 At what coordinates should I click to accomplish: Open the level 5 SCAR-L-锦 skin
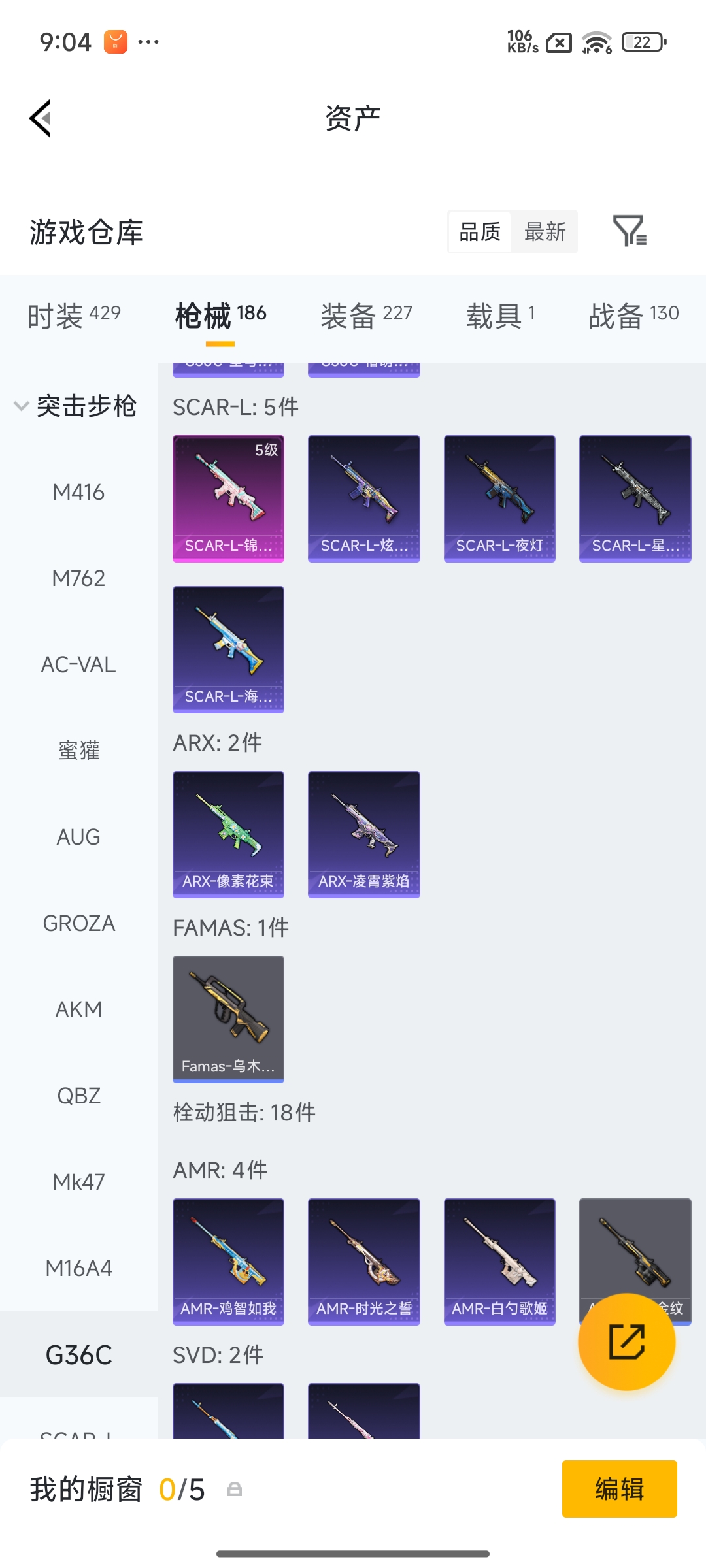coord(228,498)
